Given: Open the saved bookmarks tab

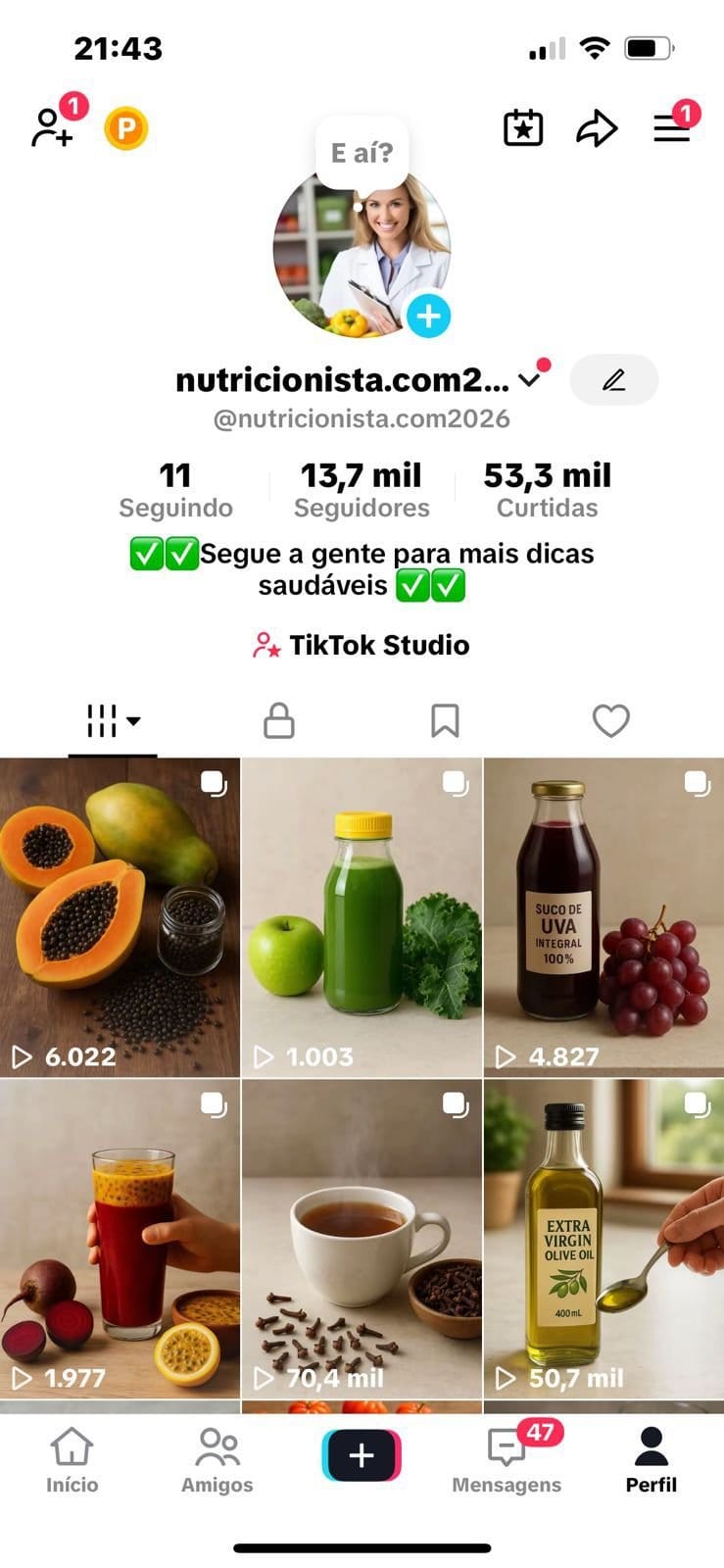Looking at the screenshot, I should (x=445, y=721).
